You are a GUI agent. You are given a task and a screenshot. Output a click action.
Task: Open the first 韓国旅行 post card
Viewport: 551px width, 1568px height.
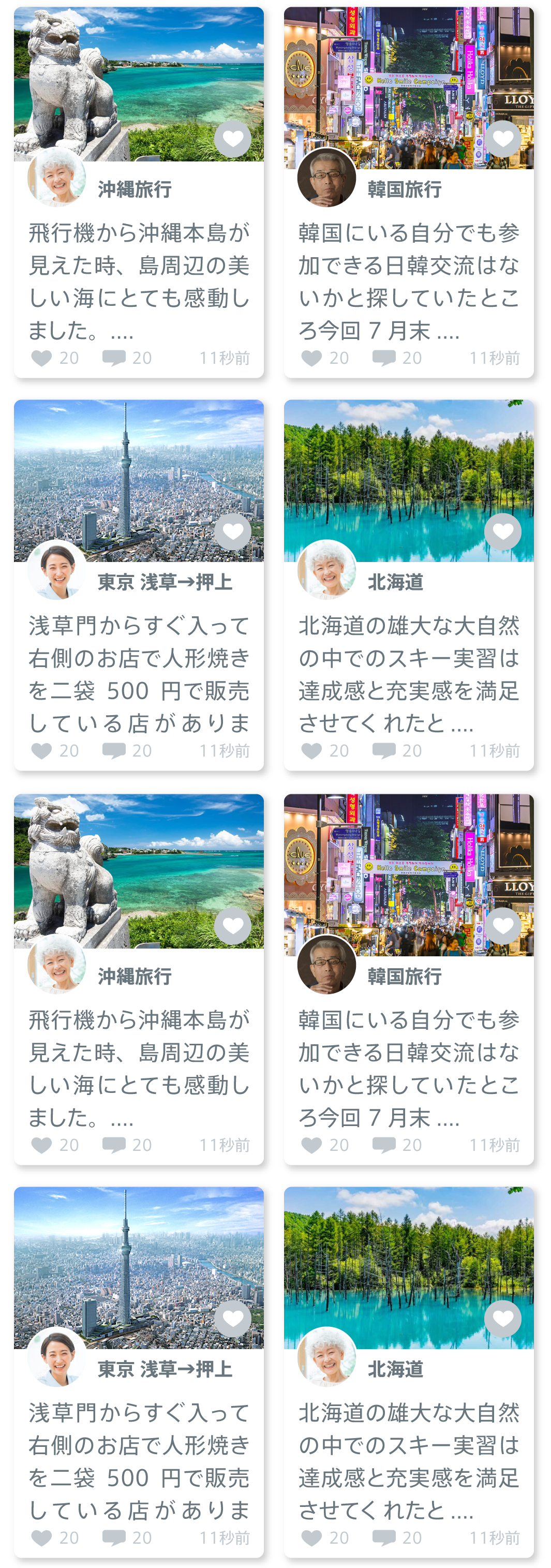click(409, 280)
